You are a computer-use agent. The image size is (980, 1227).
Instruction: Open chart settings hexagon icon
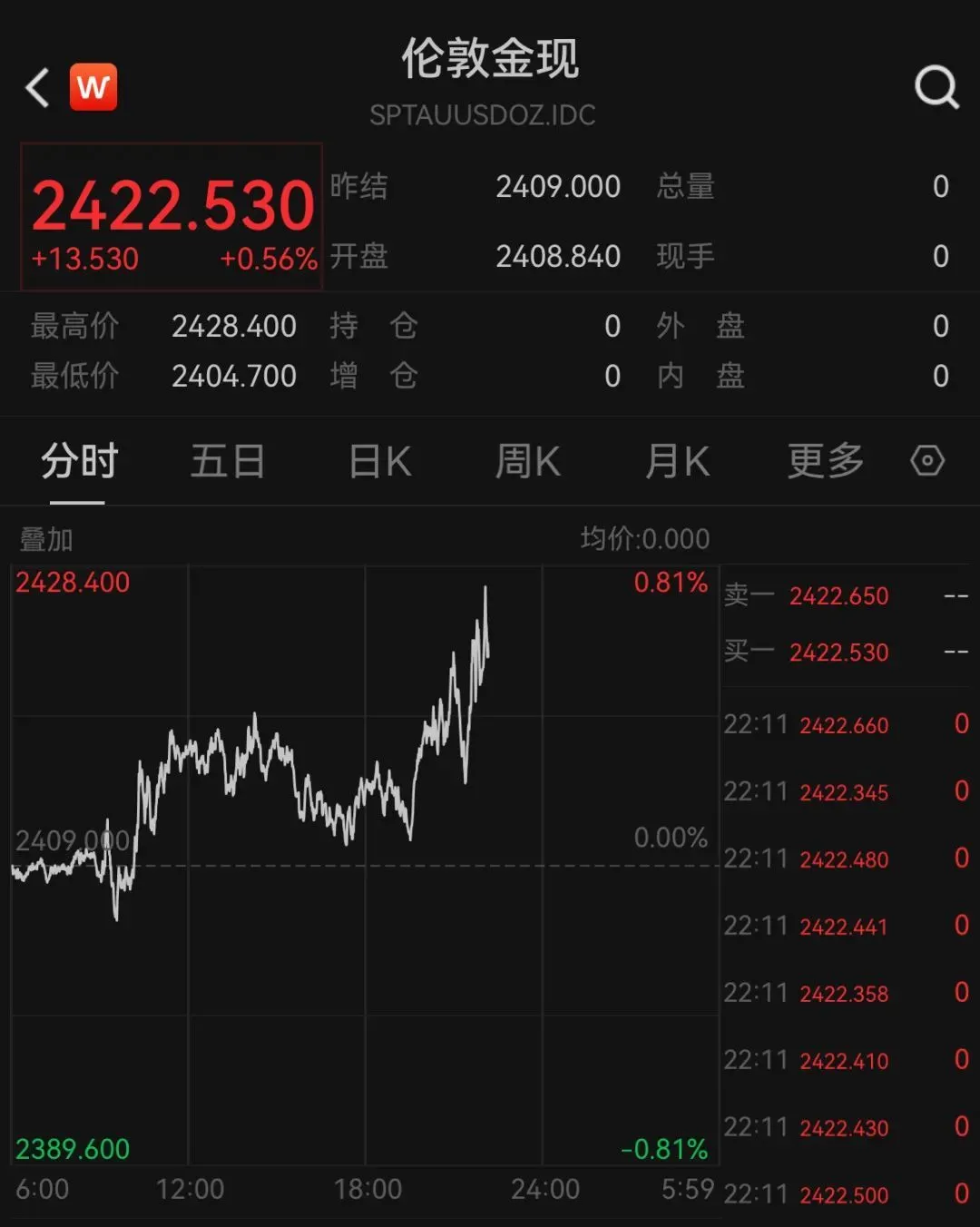point(927,461)
